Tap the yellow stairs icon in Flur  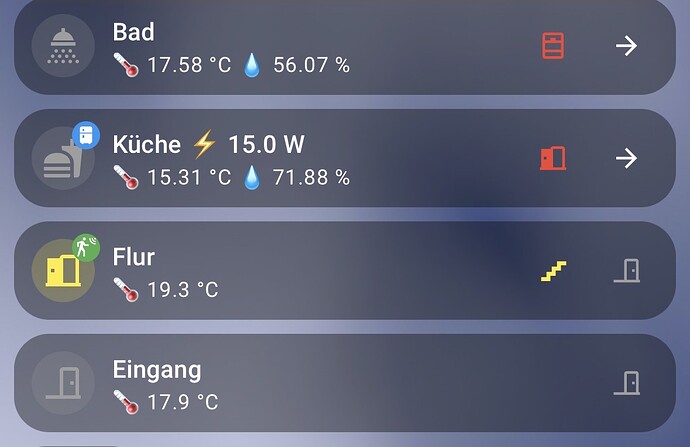click(553, 270)
